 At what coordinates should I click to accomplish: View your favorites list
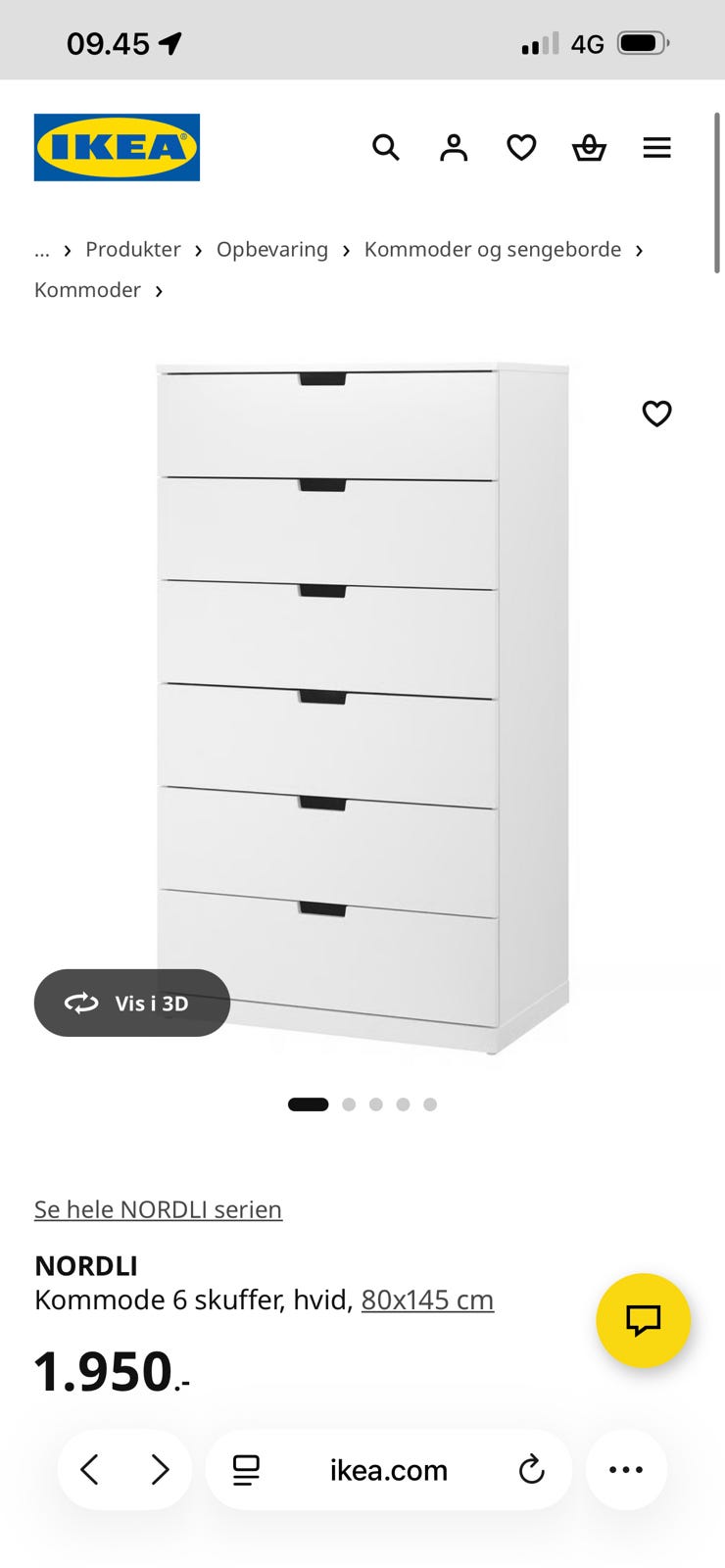point(521,147)
